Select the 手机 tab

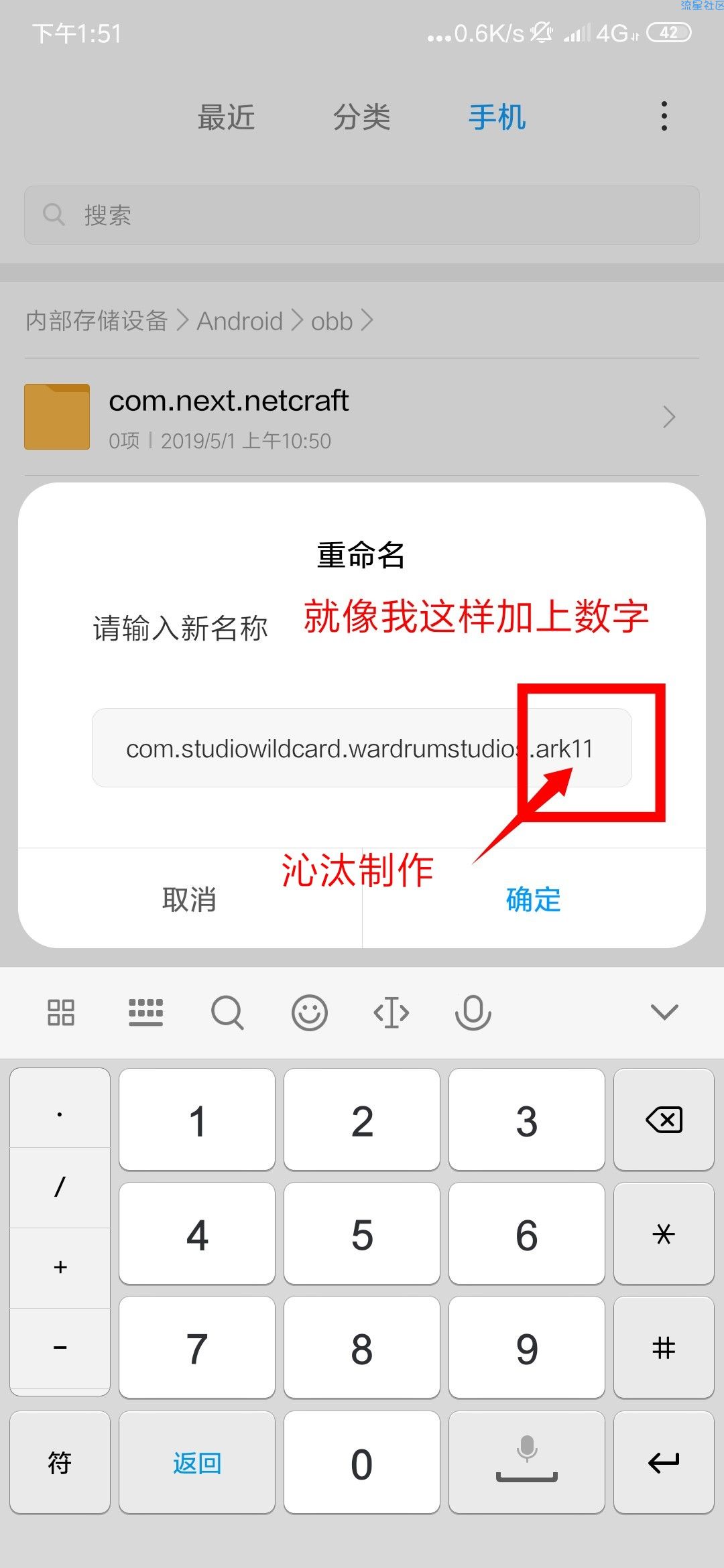(497, 117)
